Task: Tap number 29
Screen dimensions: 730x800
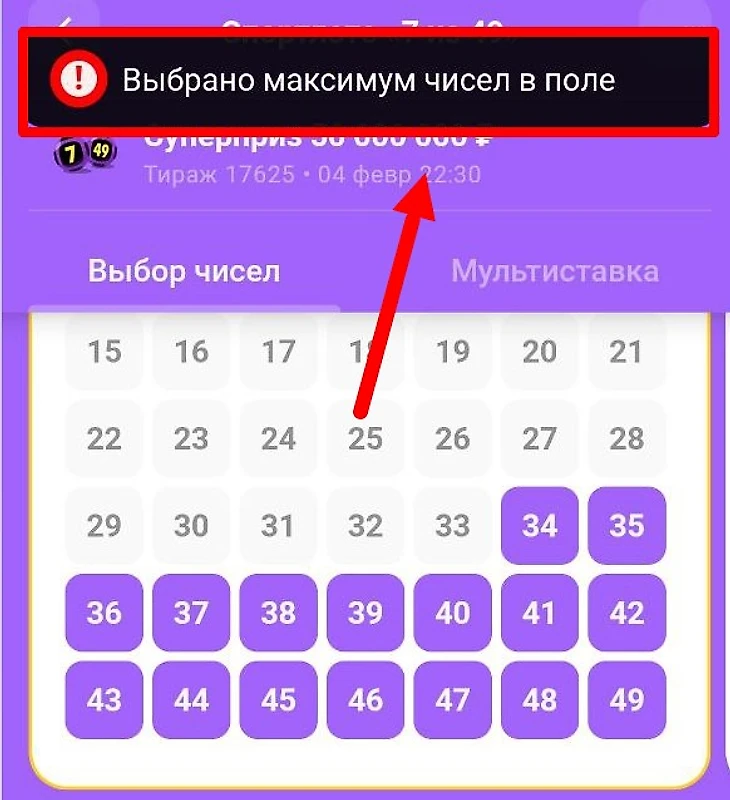Action: pyautogui.click(x=104, y=525)
